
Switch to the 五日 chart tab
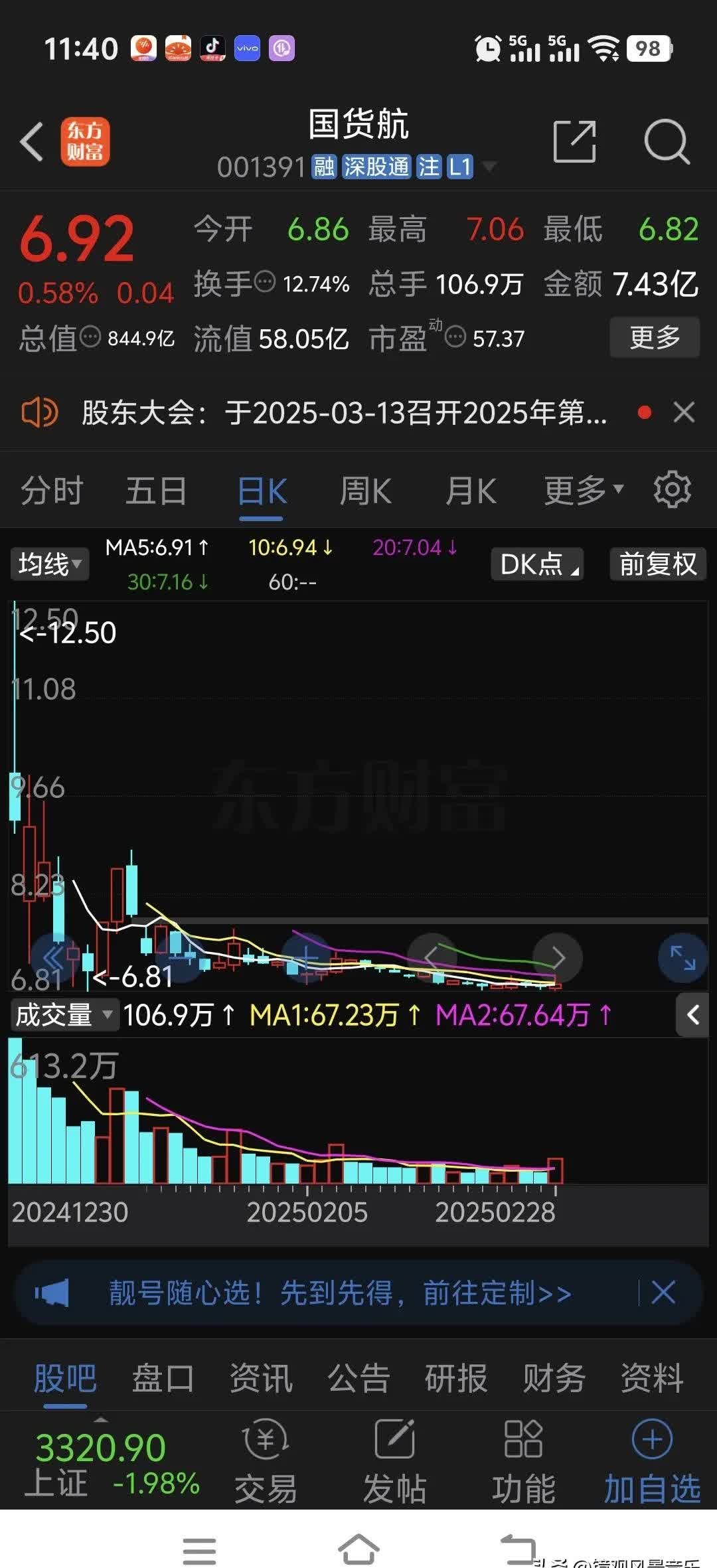[156, 491]
